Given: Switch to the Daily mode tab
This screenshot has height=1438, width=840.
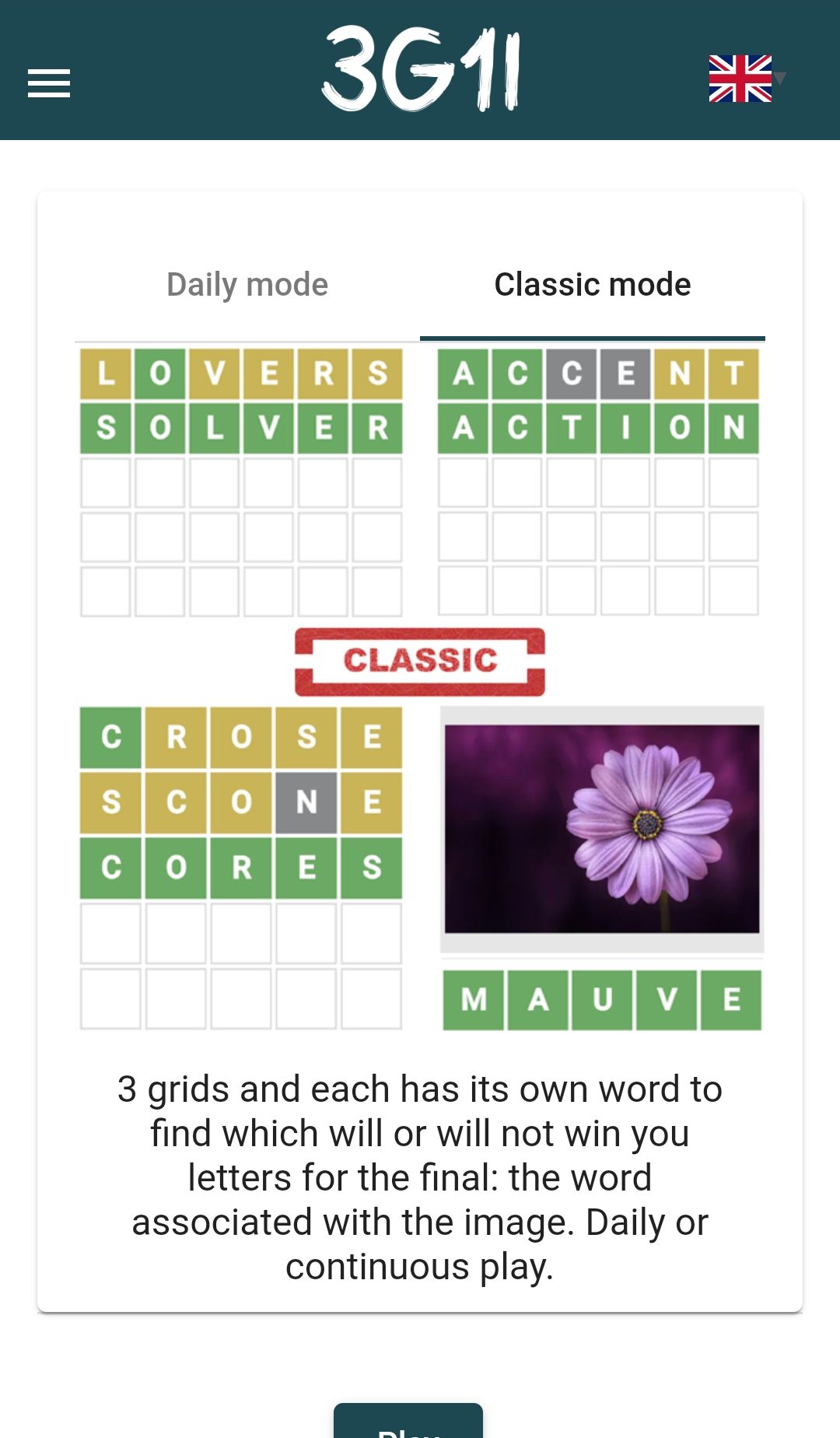Looking at the screenshot, I should coord(247,285).
